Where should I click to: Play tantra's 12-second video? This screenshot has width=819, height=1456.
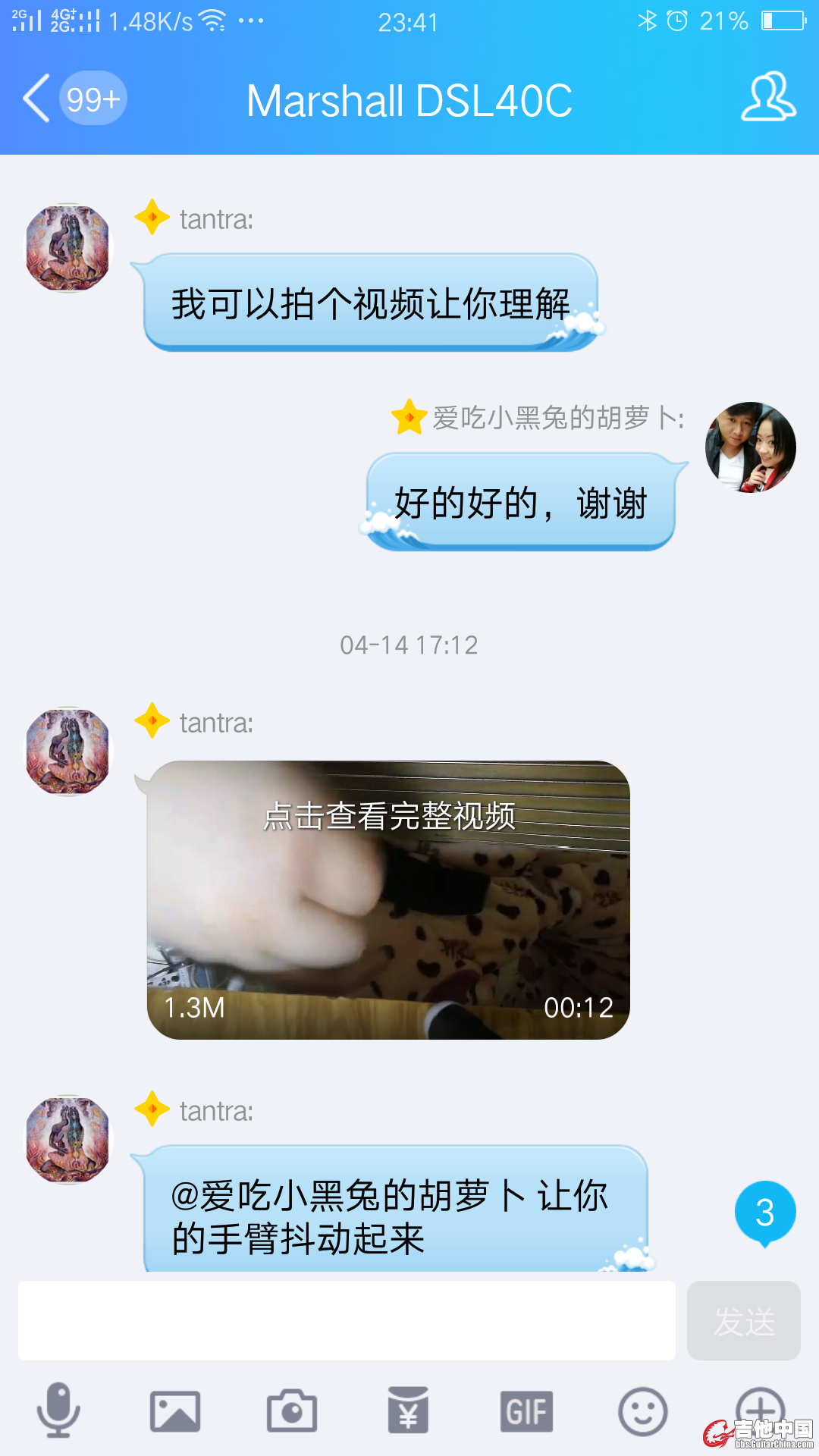pos(388,900)
